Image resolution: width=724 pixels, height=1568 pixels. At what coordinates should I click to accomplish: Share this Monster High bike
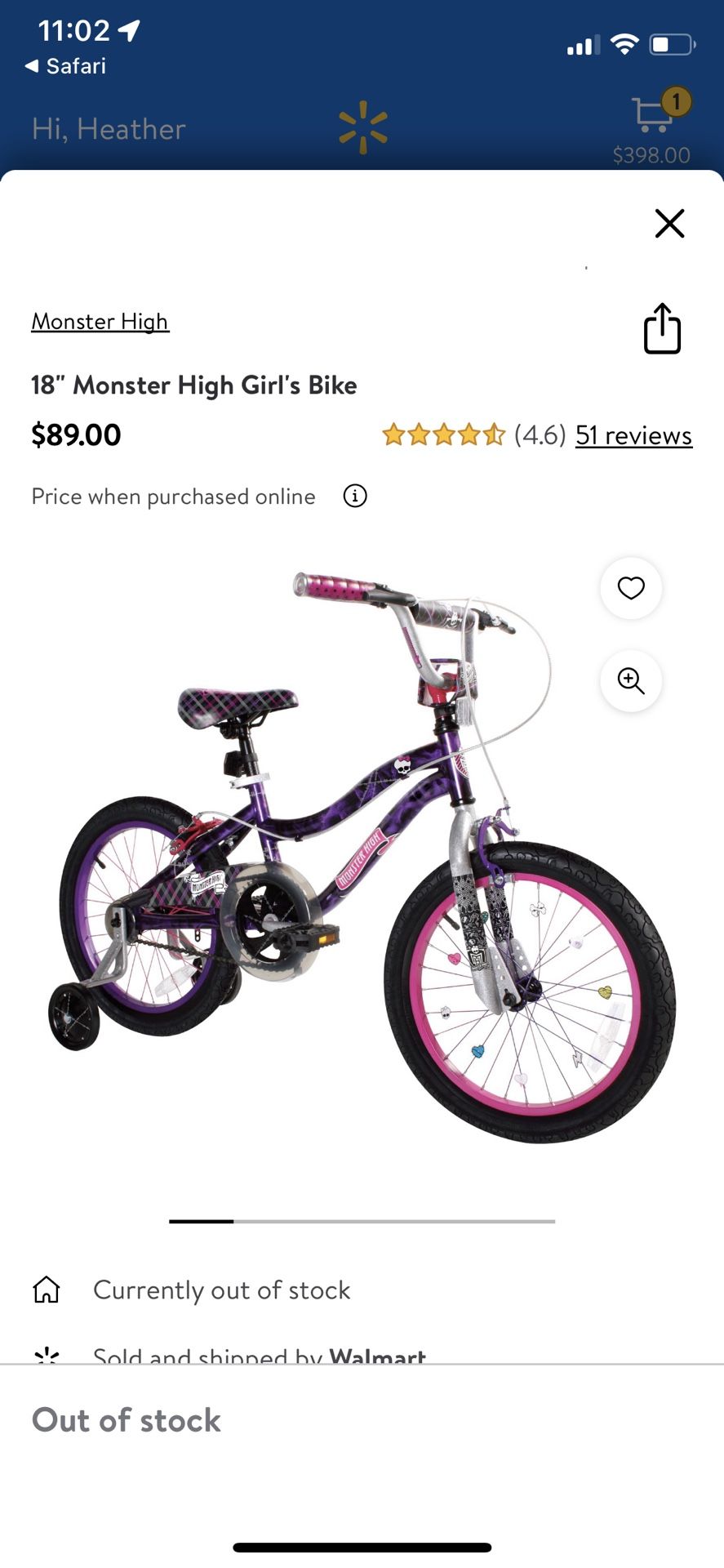coord(662,328)
